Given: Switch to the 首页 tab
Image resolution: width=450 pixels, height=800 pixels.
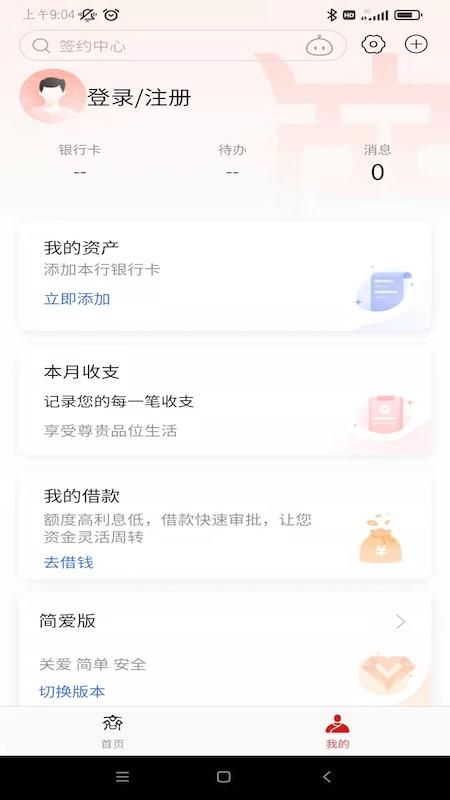Looking at the screenshot, I should [112, 732].
